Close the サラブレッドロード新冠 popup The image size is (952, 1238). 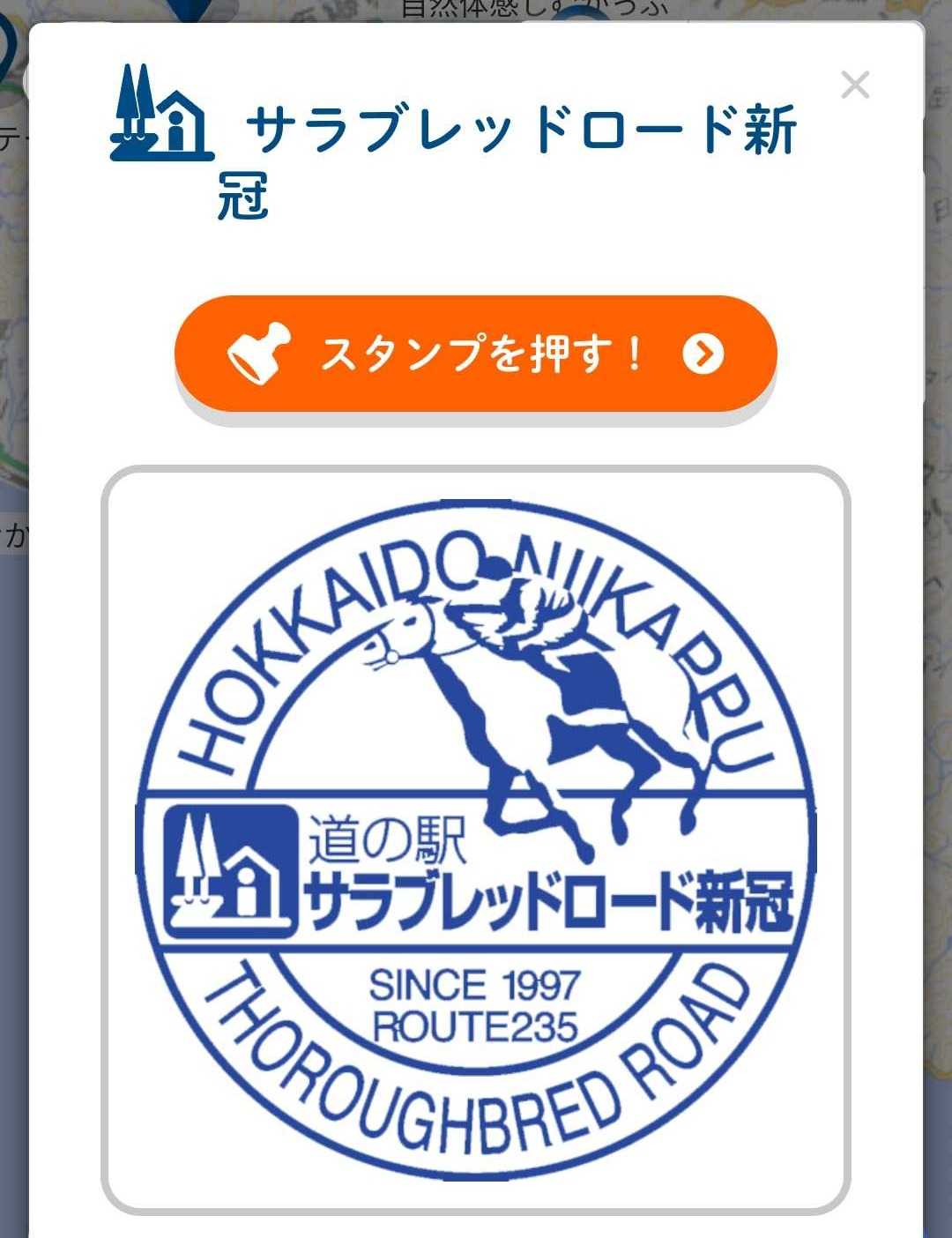(x=854, y=86)
